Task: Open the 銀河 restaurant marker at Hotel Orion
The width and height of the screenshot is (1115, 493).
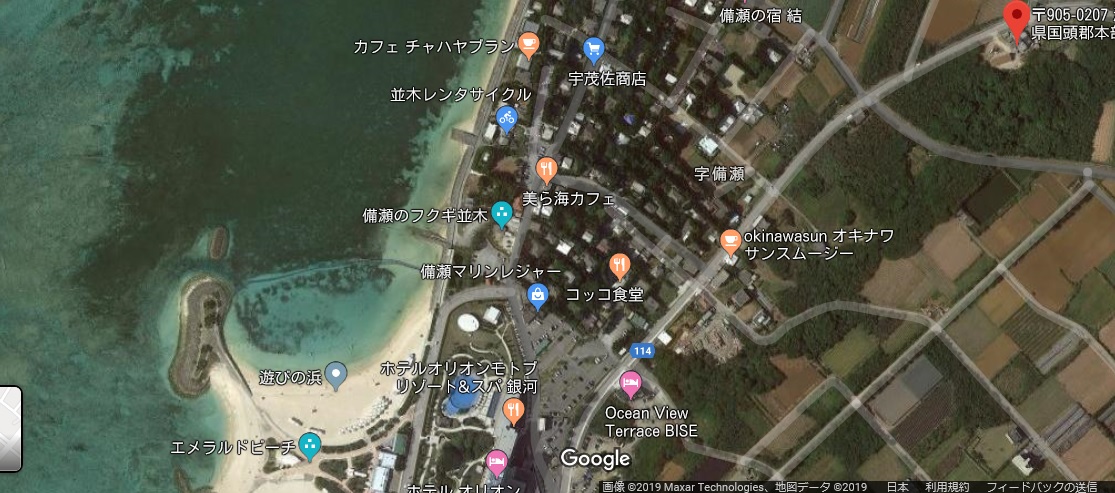Action: click(x=514, y=408)
